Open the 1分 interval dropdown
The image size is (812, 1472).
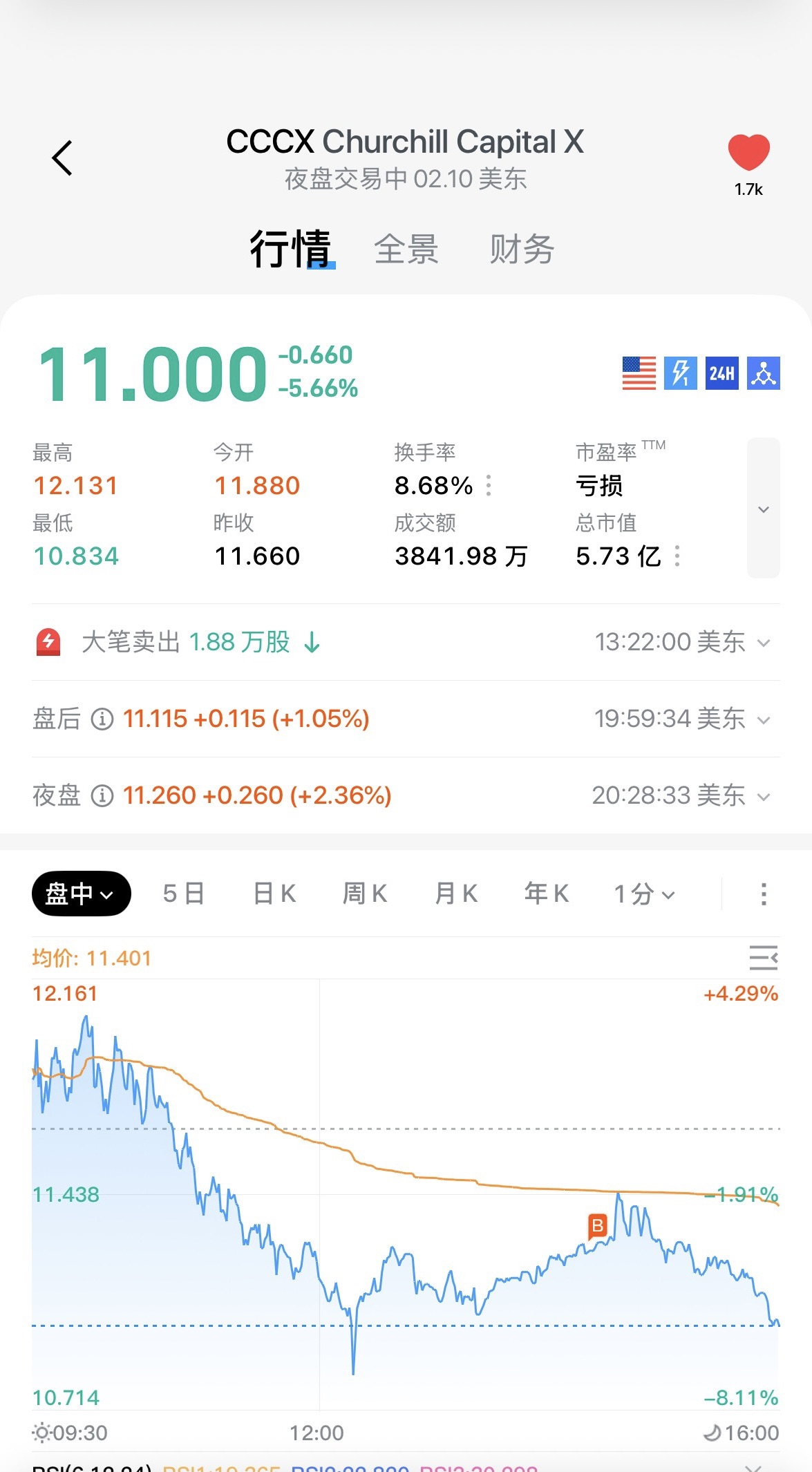coord(644,894)
